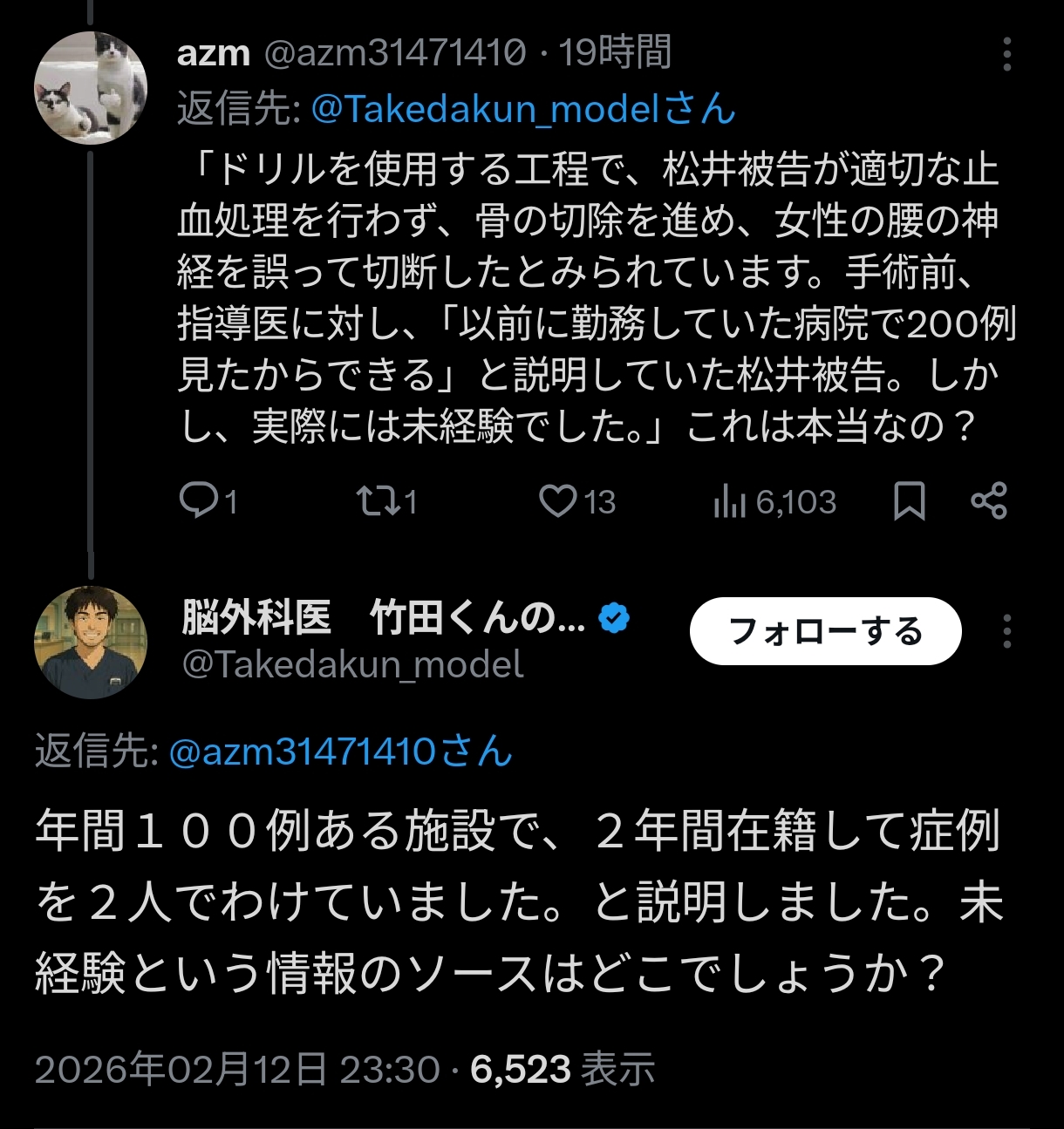Open overflow menu on 竹田くん's post
The width and height of the screenshot is (1064, 1129).
(x=1007, y=631)
